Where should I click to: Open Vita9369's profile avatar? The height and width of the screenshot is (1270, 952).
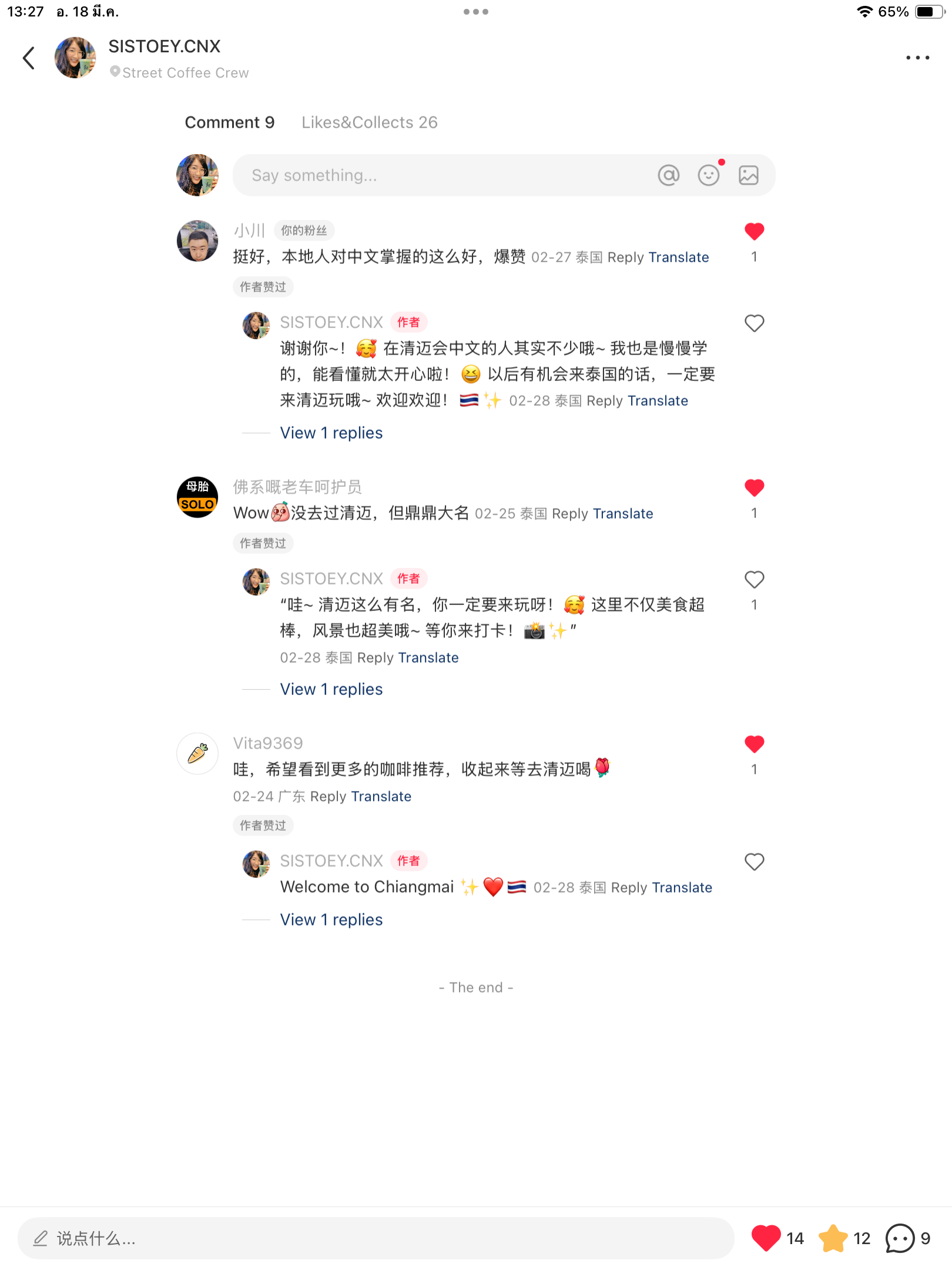197,753
